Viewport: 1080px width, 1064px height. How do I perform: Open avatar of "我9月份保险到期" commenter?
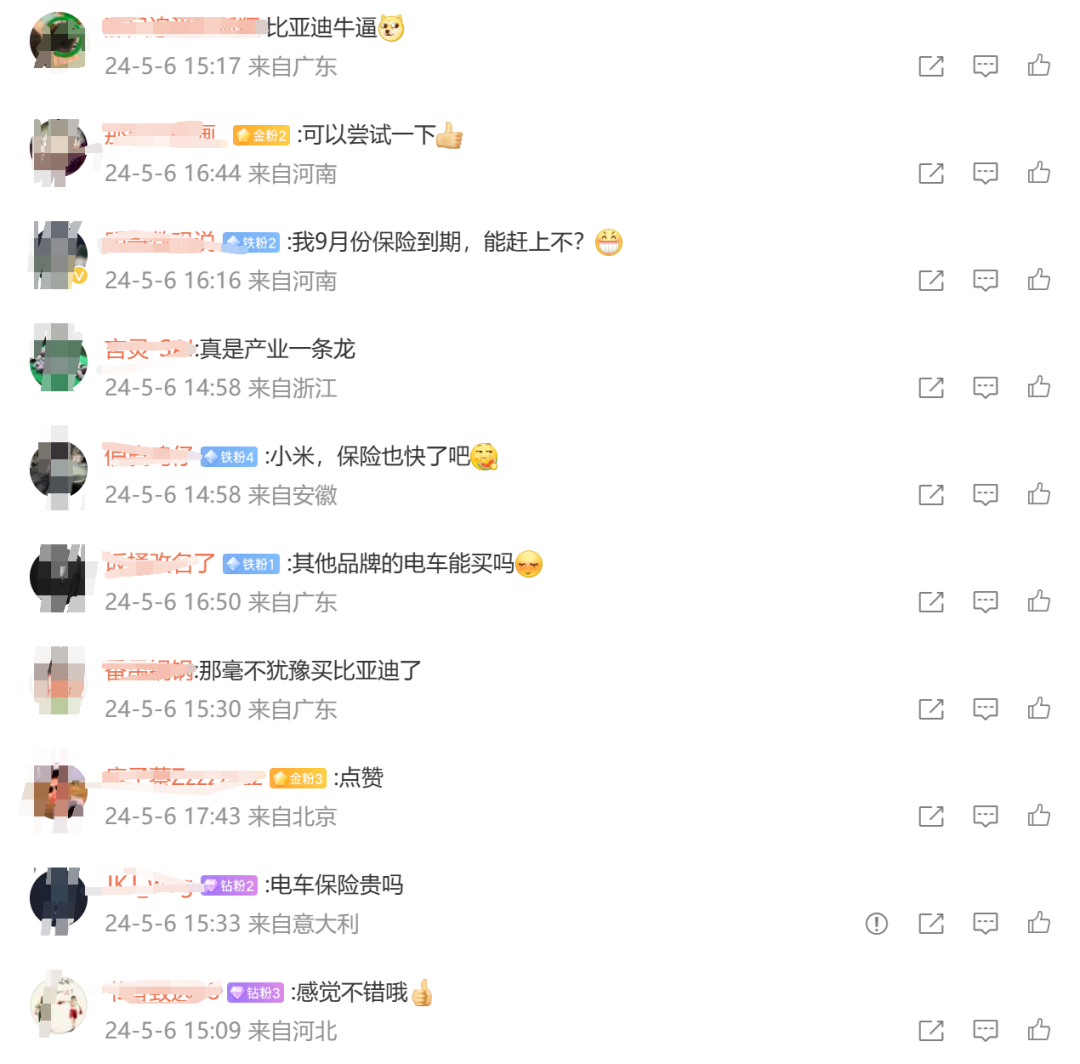(59, 254)
